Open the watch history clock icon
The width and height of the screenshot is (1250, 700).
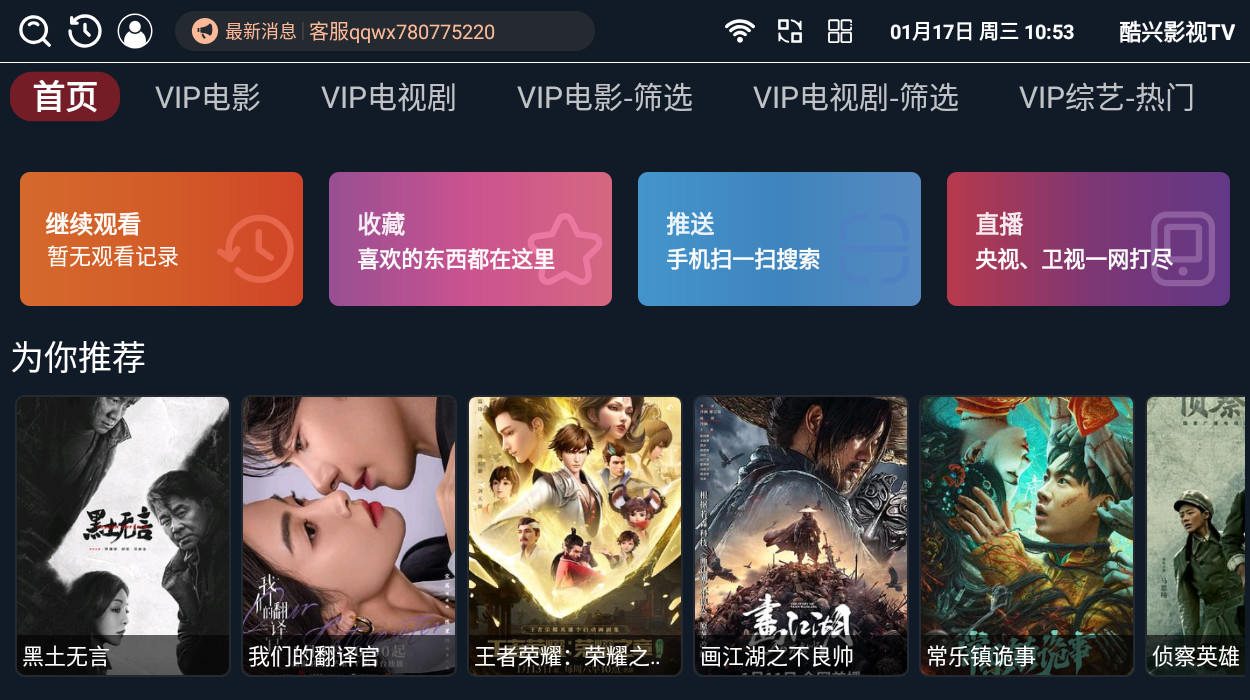coord(85,31)
